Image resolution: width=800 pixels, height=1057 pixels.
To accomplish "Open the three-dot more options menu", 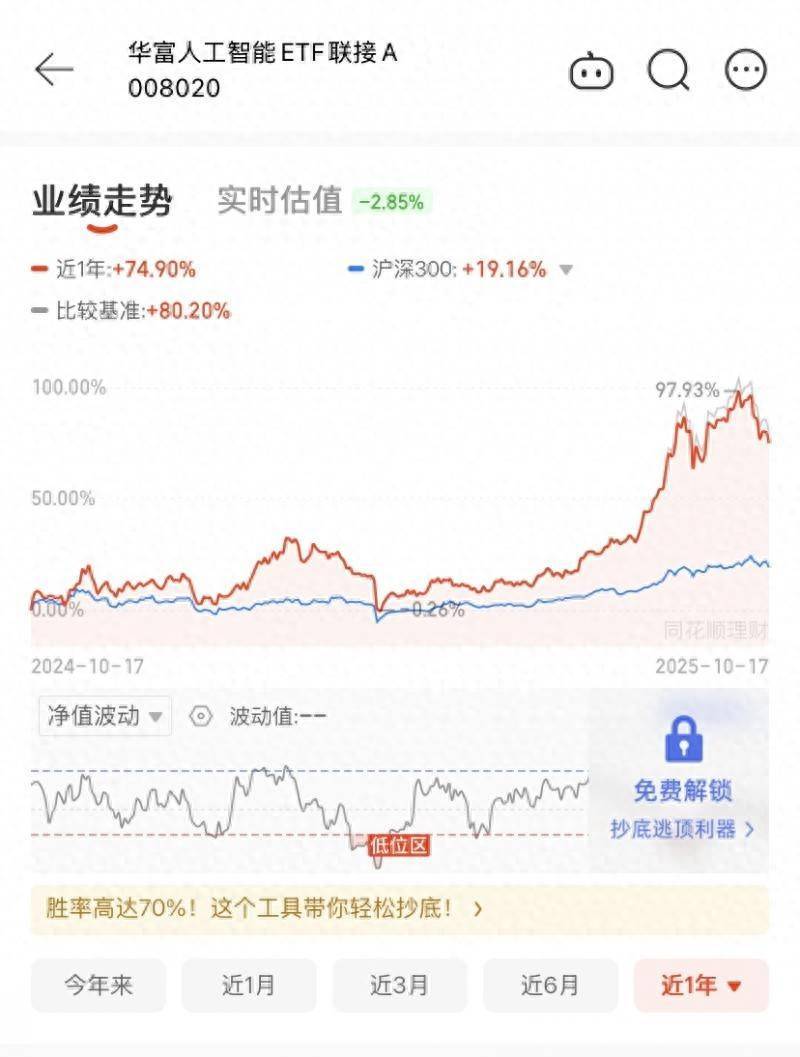I will pos(745,71).
